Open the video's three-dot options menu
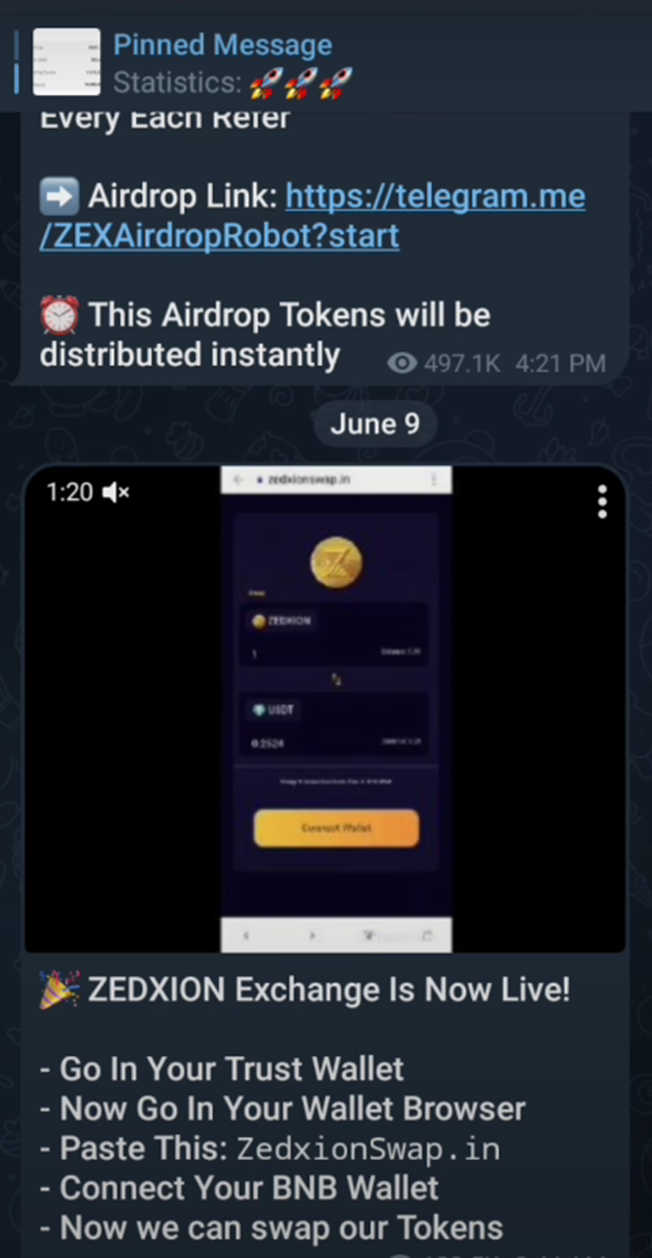The width and height of the screenshot is (652, 1258). point(602,502)
